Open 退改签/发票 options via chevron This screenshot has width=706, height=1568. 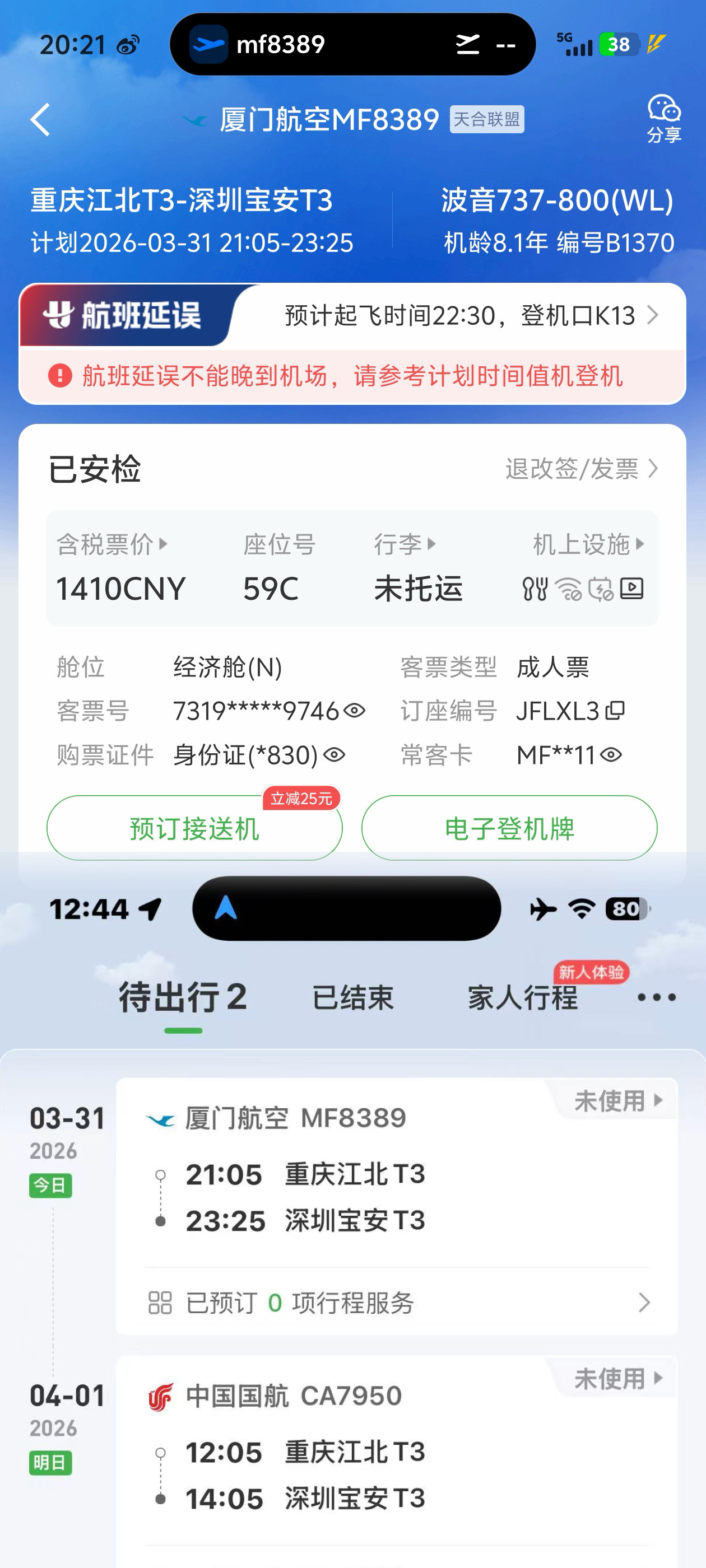pyautogui.click(x=654, y=469)
